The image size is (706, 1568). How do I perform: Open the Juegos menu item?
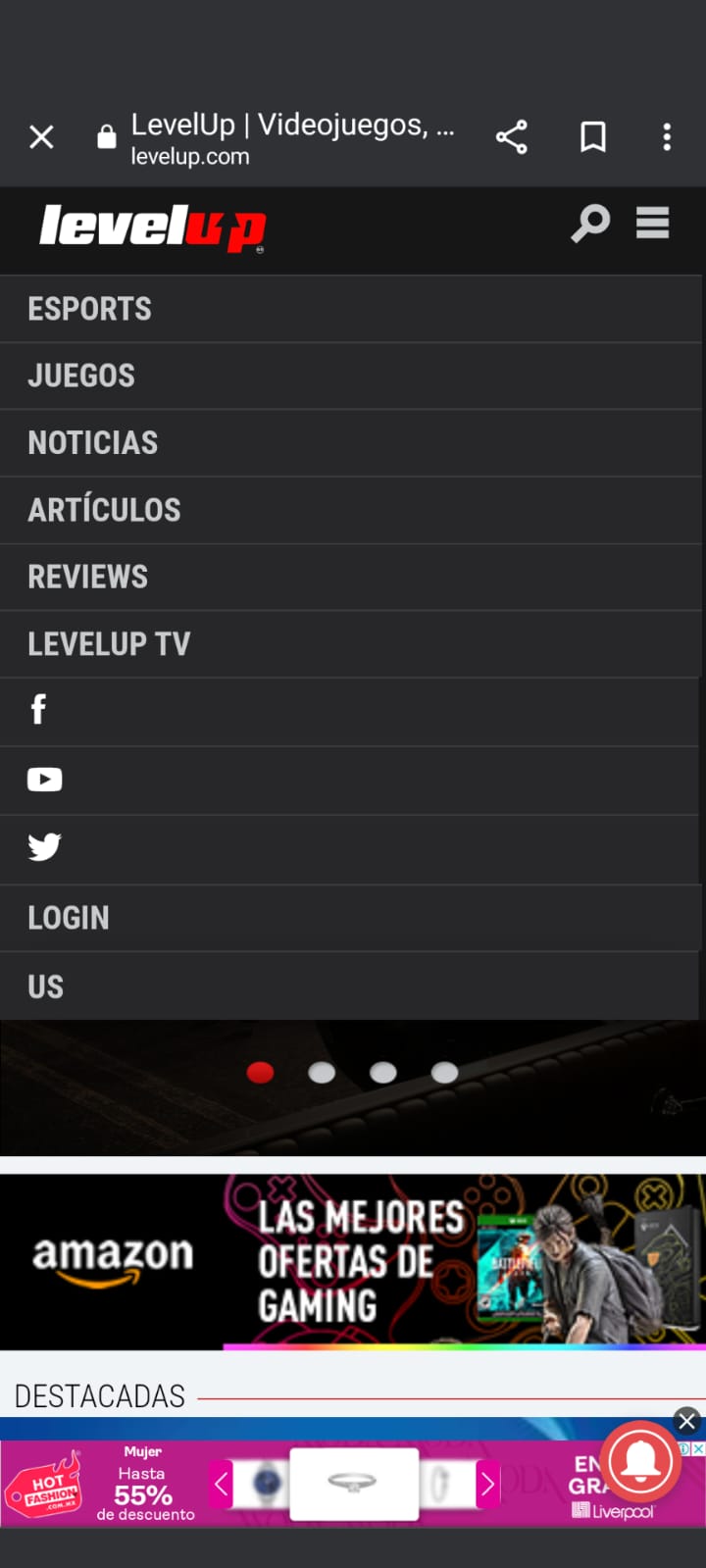pos(351,376)
